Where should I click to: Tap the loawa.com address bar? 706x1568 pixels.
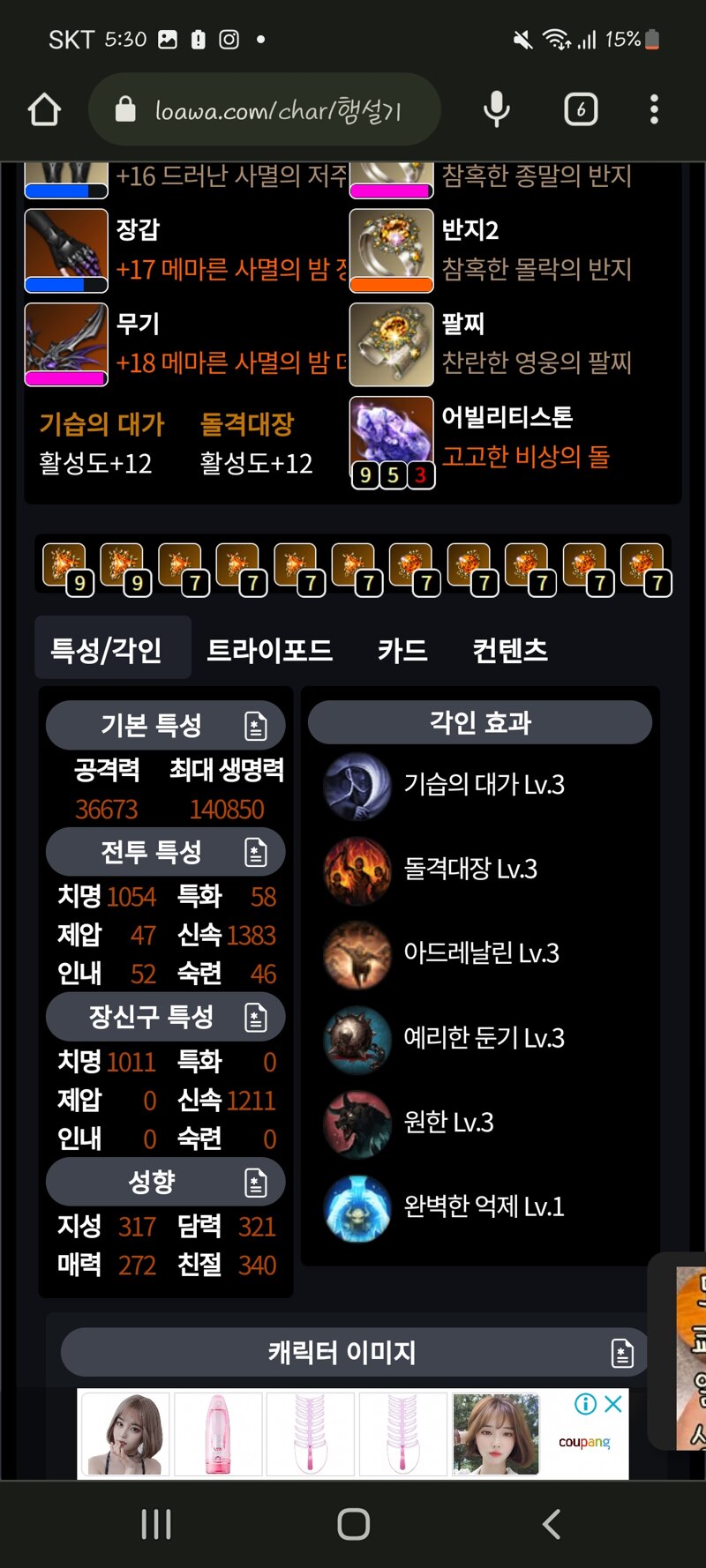pyautogui.click(x=265, y=110)
